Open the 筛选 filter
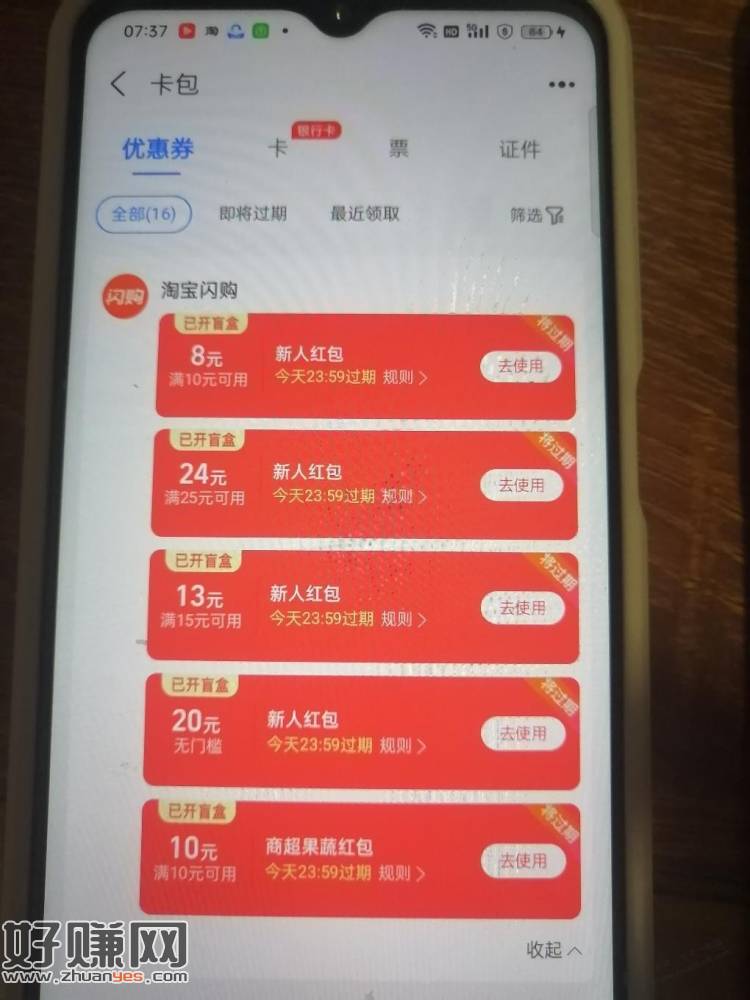Image resolution: width=750 pixels, height=1000 pixels. [537, 214]
